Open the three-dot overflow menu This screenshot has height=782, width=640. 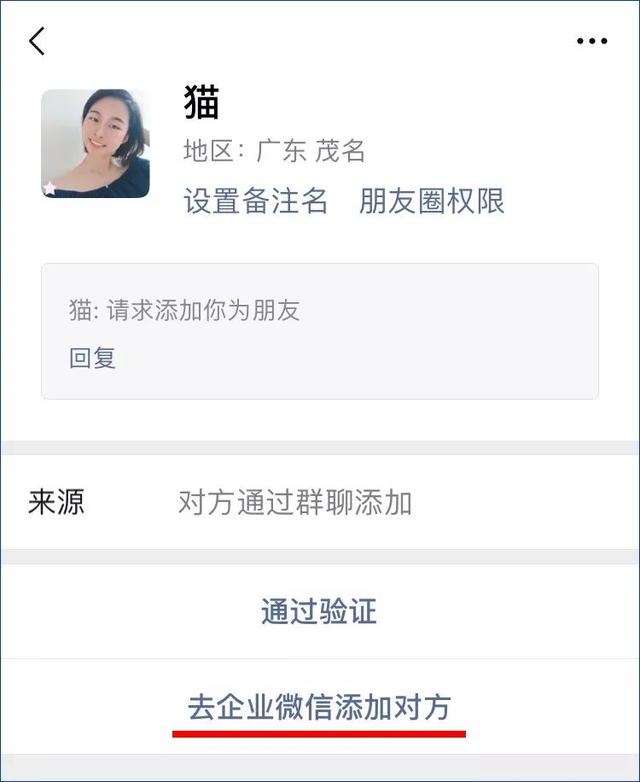point(591,41)
